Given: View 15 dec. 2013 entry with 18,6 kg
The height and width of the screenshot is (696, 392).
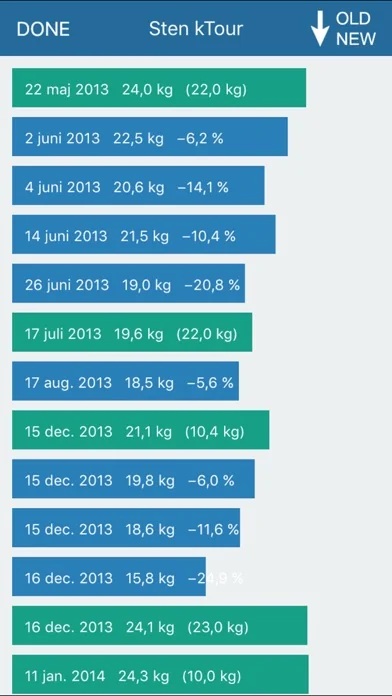Looking at the screenshot, I should [x=126, y=527].
